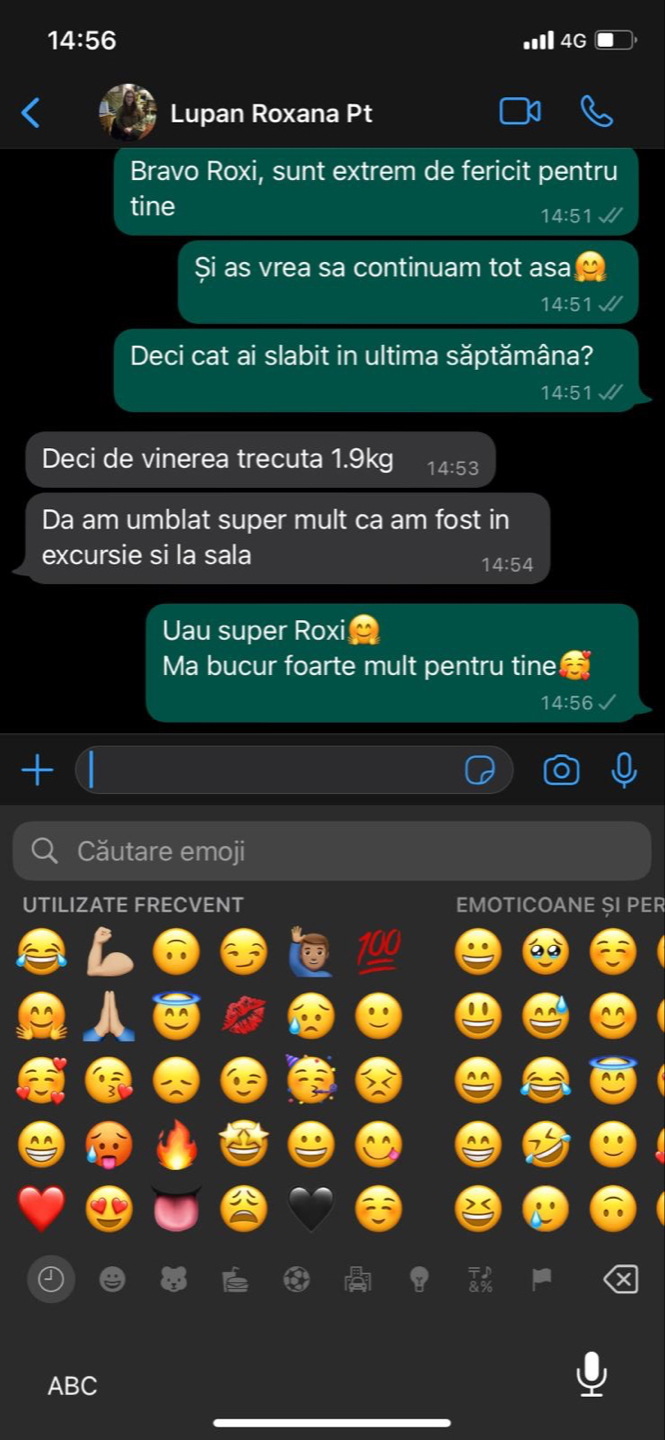Switch to the flags emoji category
The height and width of the screenshot is (1440, 665).
541,1279
